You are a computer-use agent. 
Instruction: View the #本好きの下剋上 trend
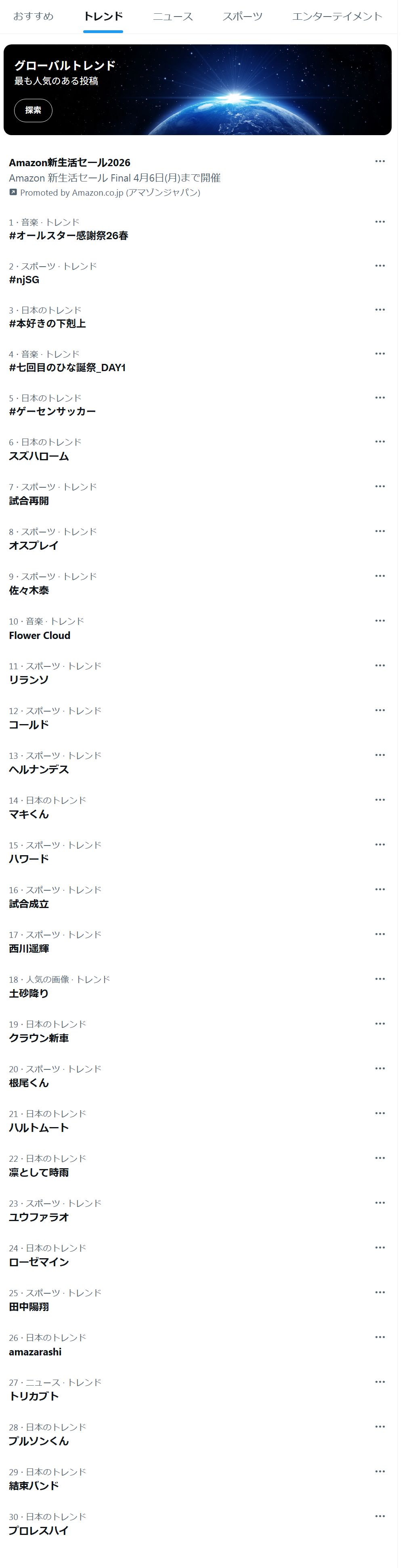coord(47,323)
